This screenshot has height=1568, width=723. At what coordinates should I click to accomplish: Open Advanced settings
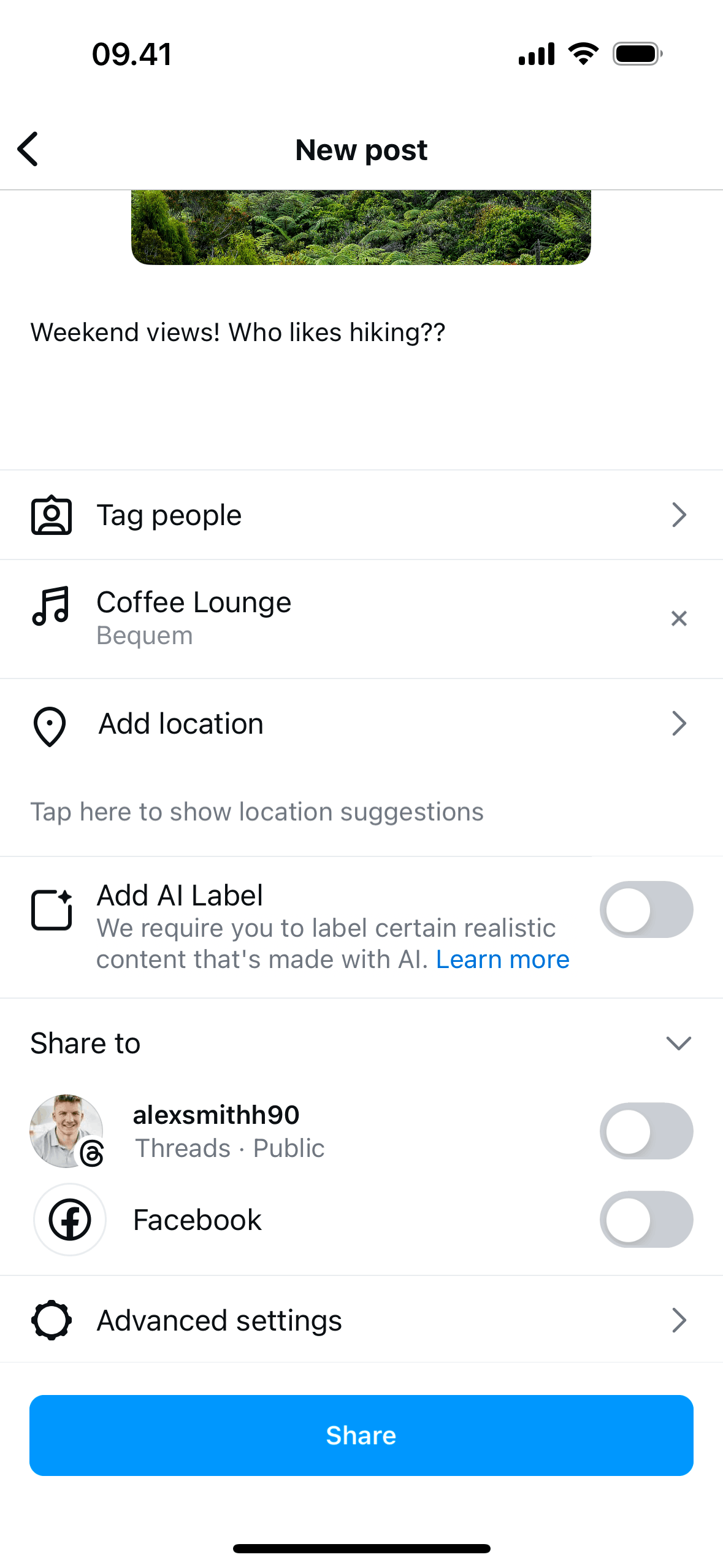pos(361,1320)
